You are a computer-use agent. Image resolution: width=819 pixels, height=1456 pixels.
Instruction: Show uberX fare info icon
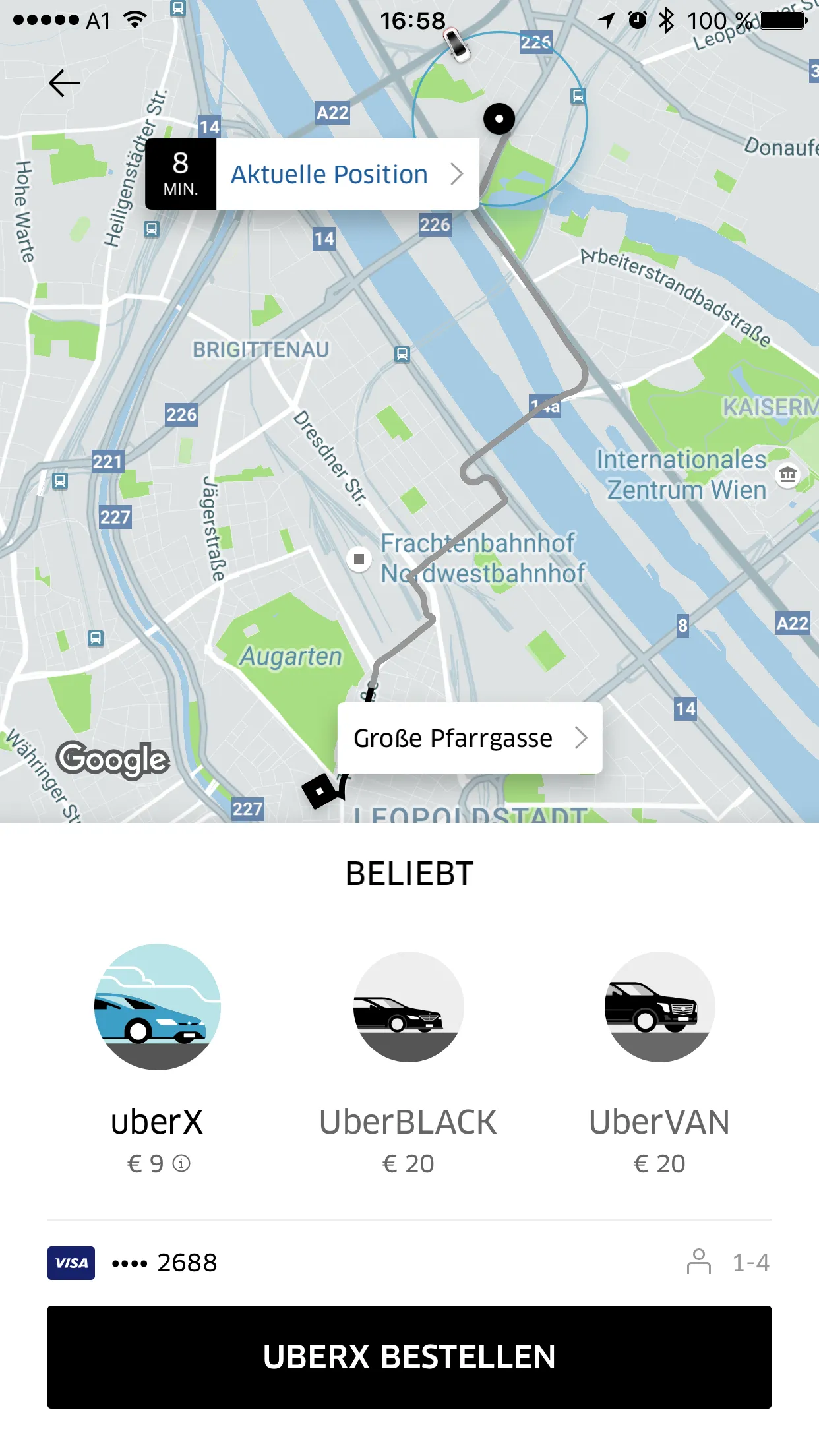click(181, 1164)
